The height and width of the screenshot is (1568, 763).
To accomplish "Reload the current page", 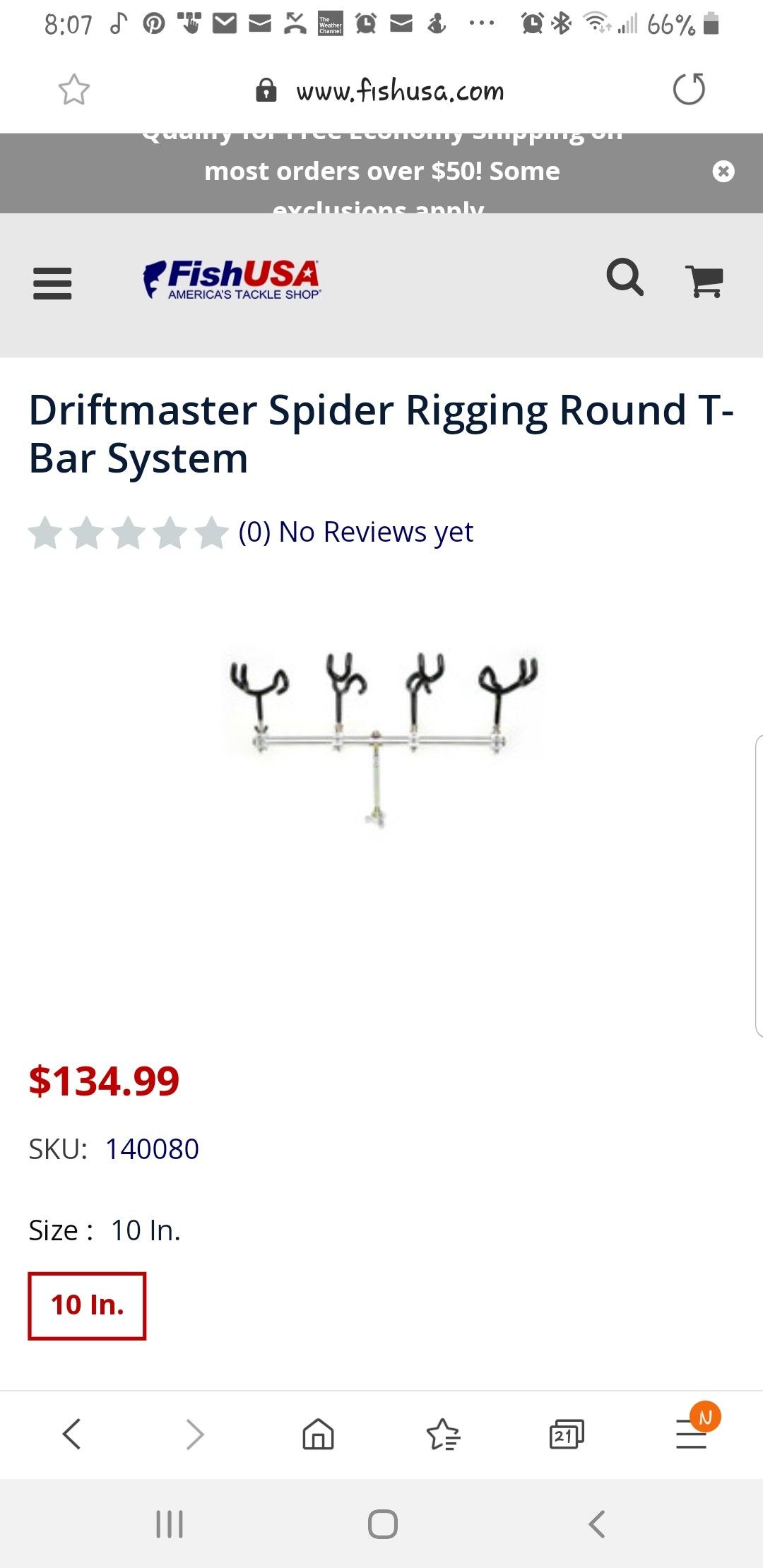I will [x=689, y=90].
